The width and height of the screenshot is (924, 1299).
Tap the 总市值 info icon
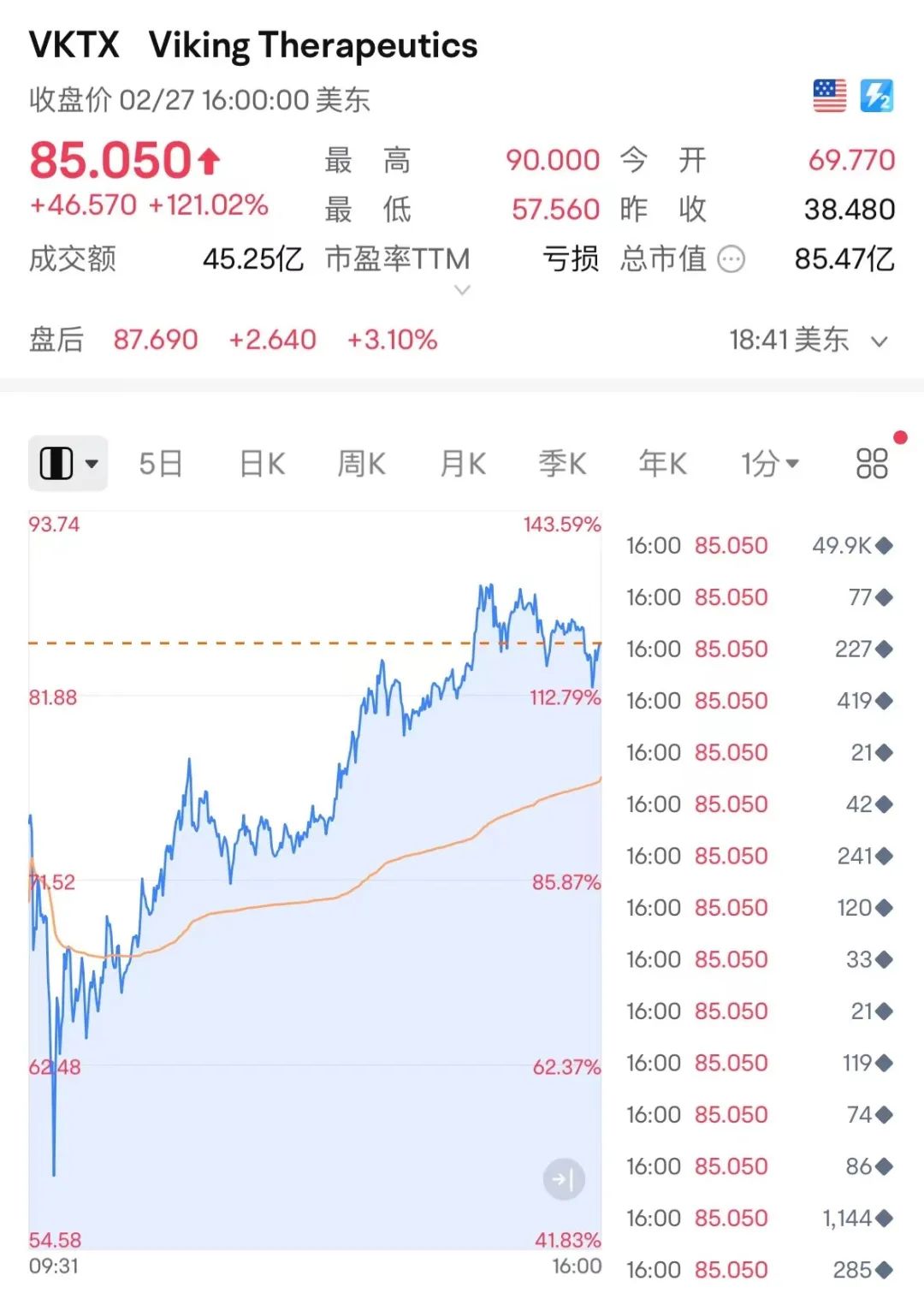pyautogui.click(x=731, y=258)
